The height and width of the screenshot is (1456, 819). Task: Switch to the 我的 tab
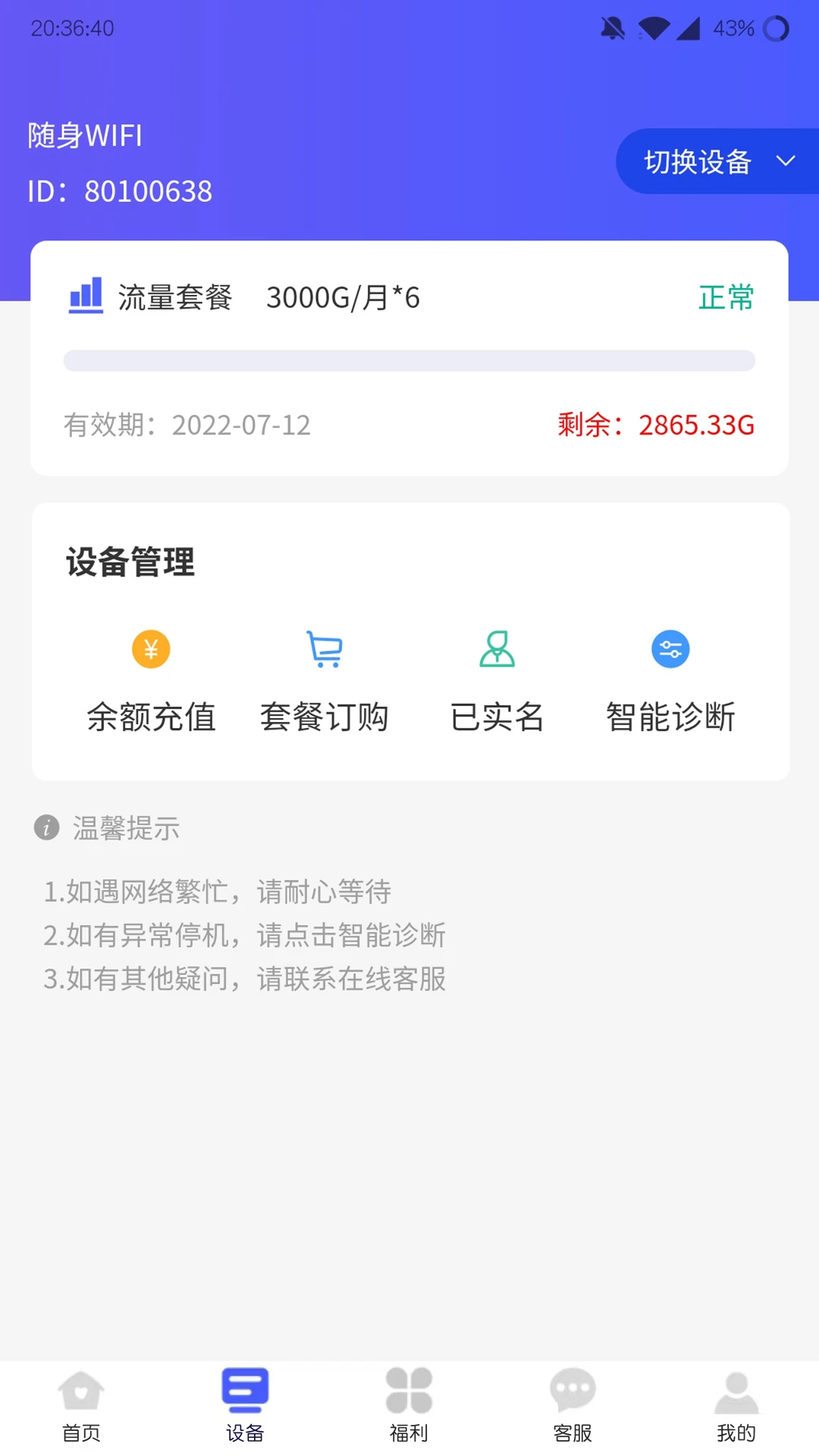tap(736, 1404)
